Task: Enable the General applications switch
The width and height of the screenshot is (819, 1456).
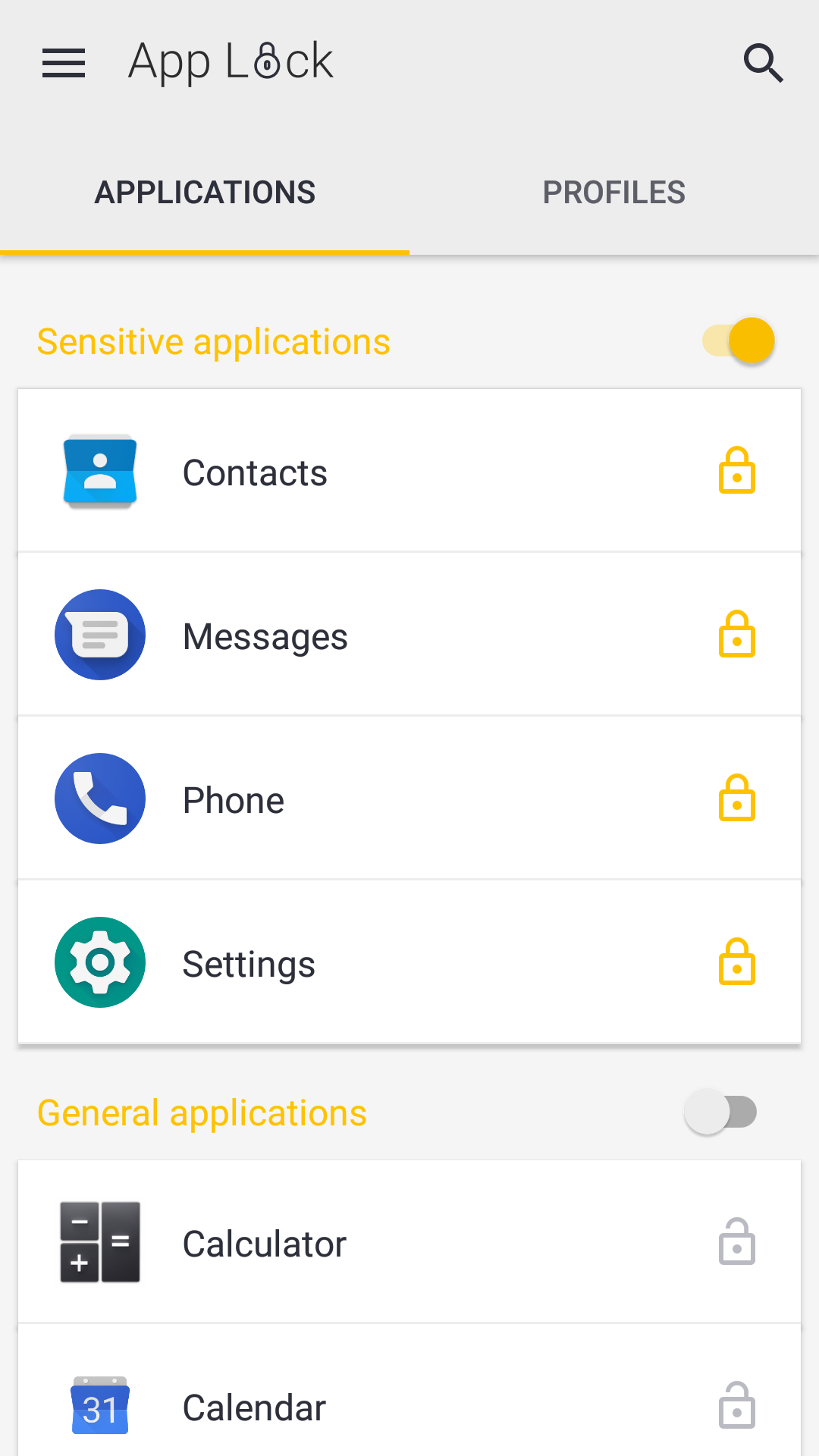Action: (x=720, y=1112)
